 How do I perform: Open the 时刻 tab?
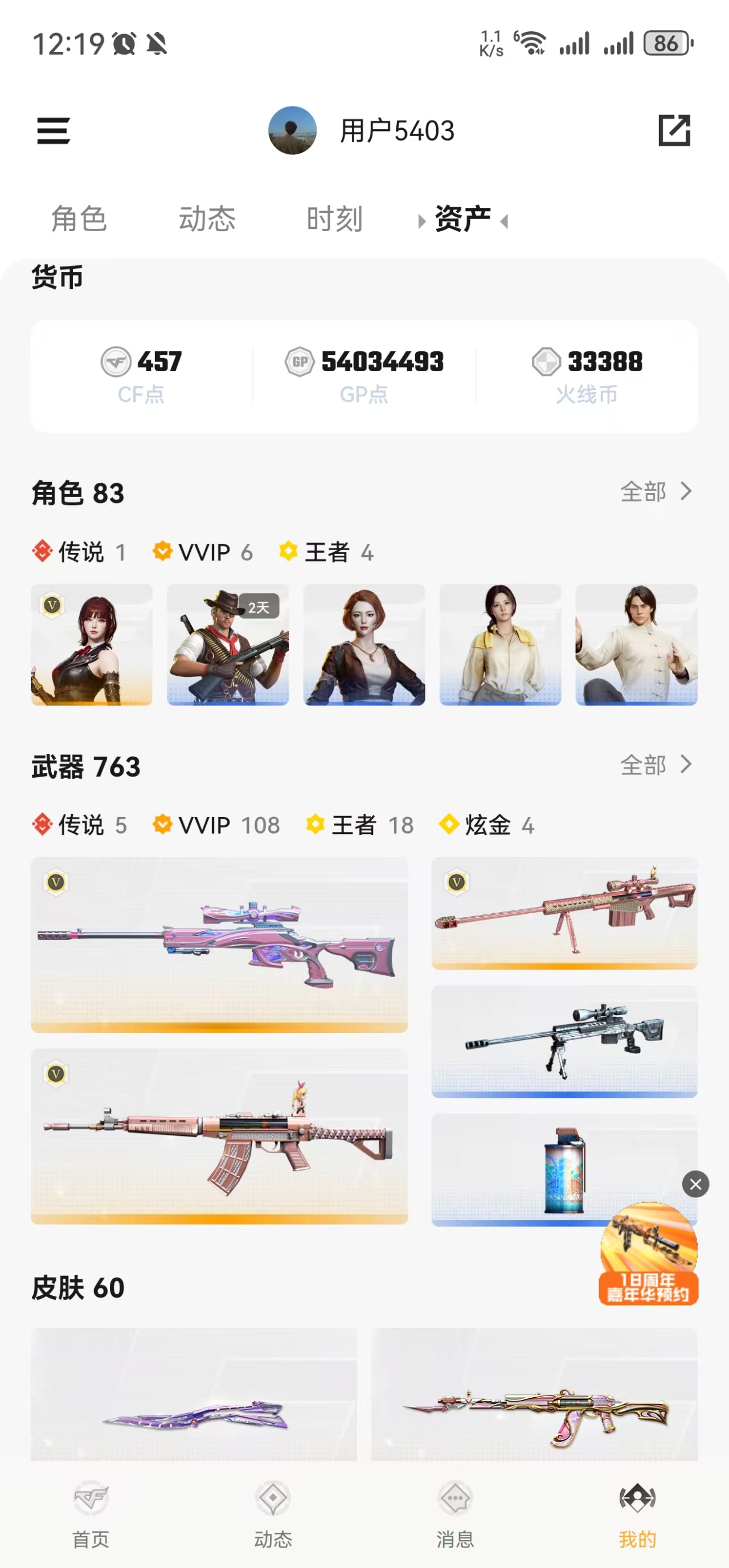(x=335, y=219)
